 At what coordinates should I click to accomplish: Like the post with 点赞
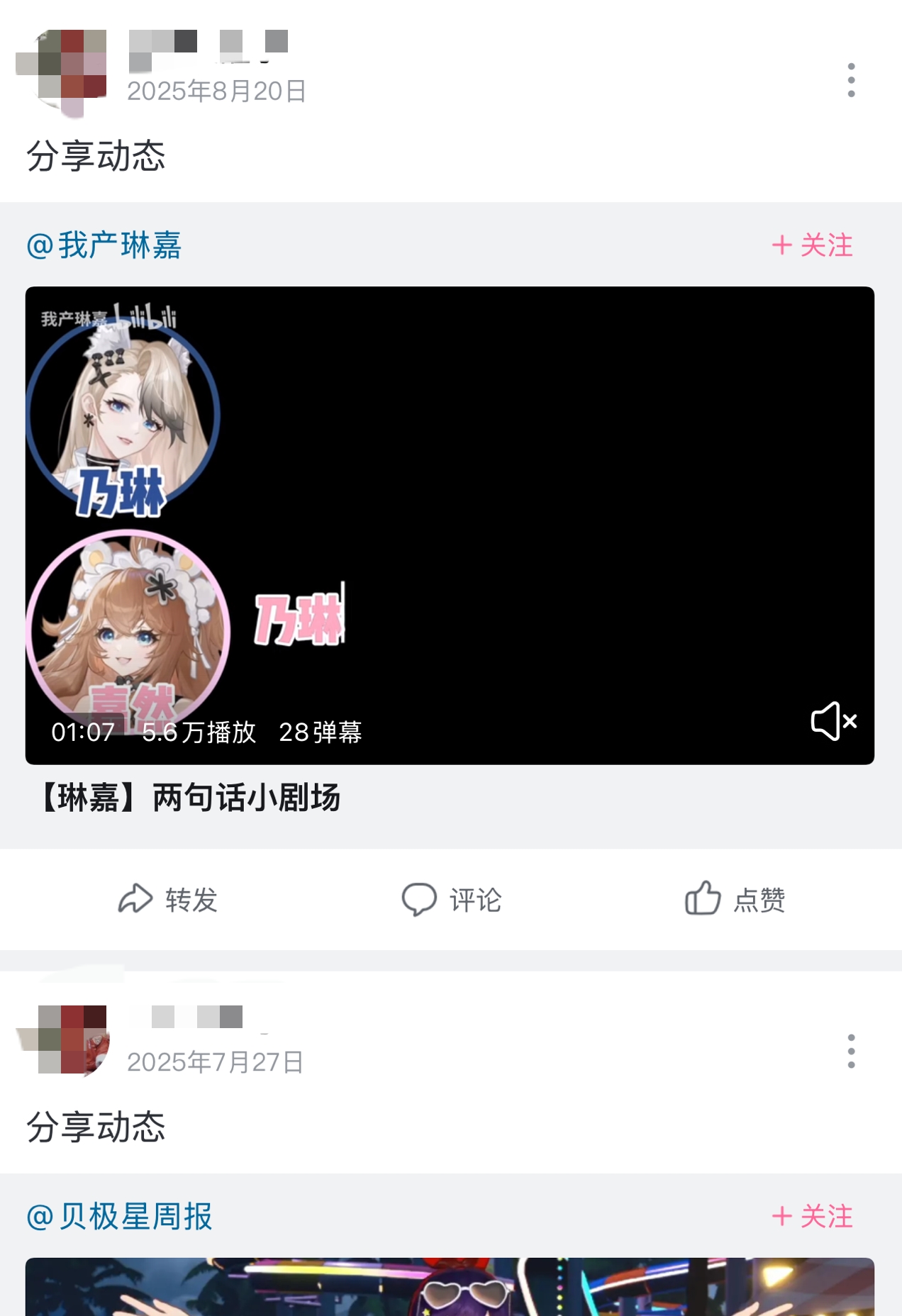(x=735, y=899)
